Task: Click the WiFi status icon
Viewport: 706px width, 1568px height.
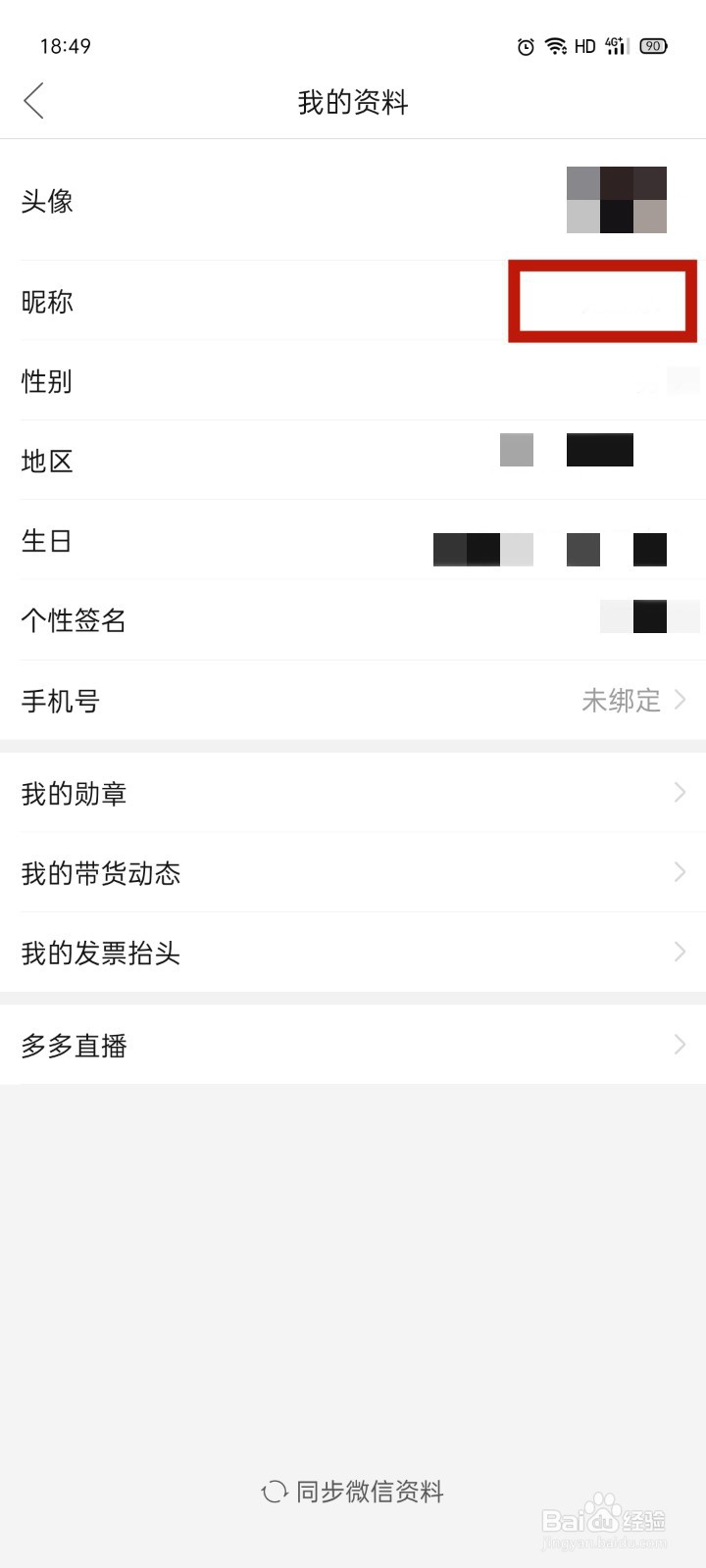Action: [x=555, y=46]
